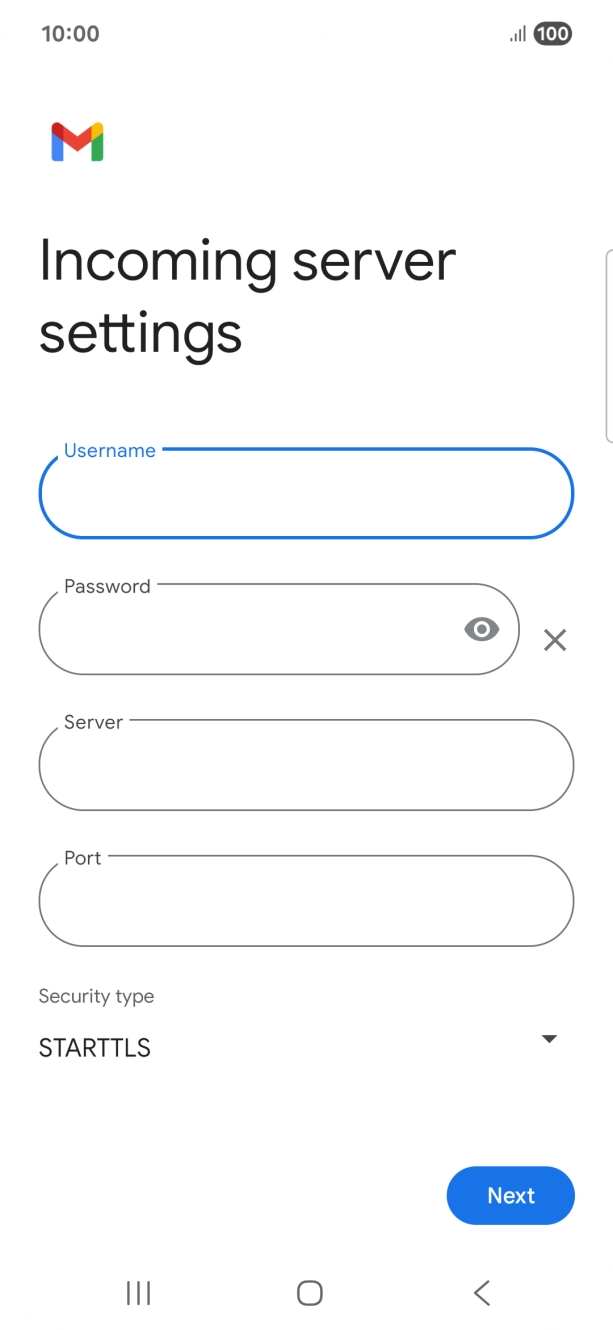
Task: Clear the password with the X icon
Action: [x=555, y=640]
